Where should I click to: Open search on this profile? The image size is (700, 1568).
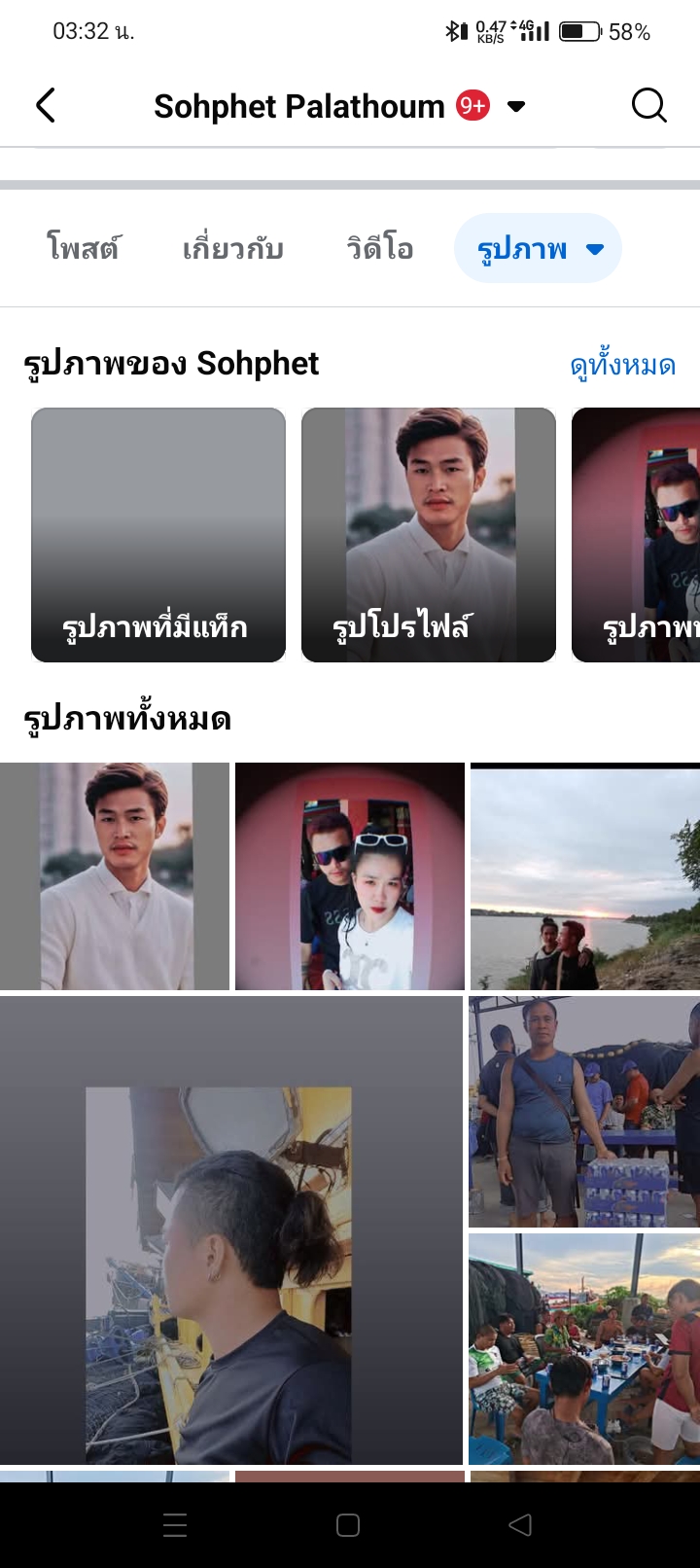648,105
